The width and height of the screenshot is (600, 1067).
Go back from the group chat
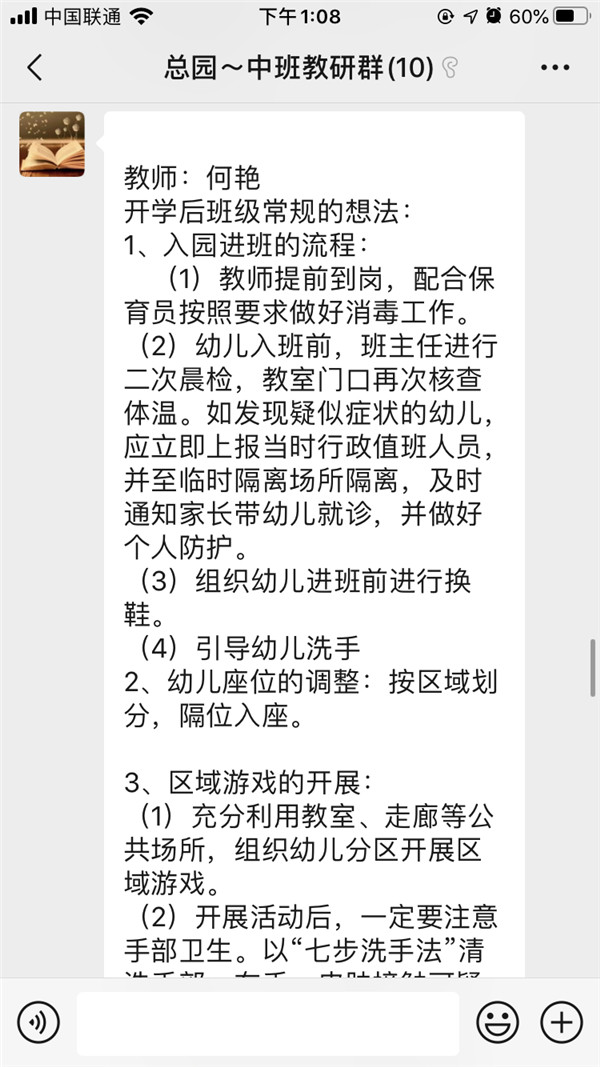(35, 68)
